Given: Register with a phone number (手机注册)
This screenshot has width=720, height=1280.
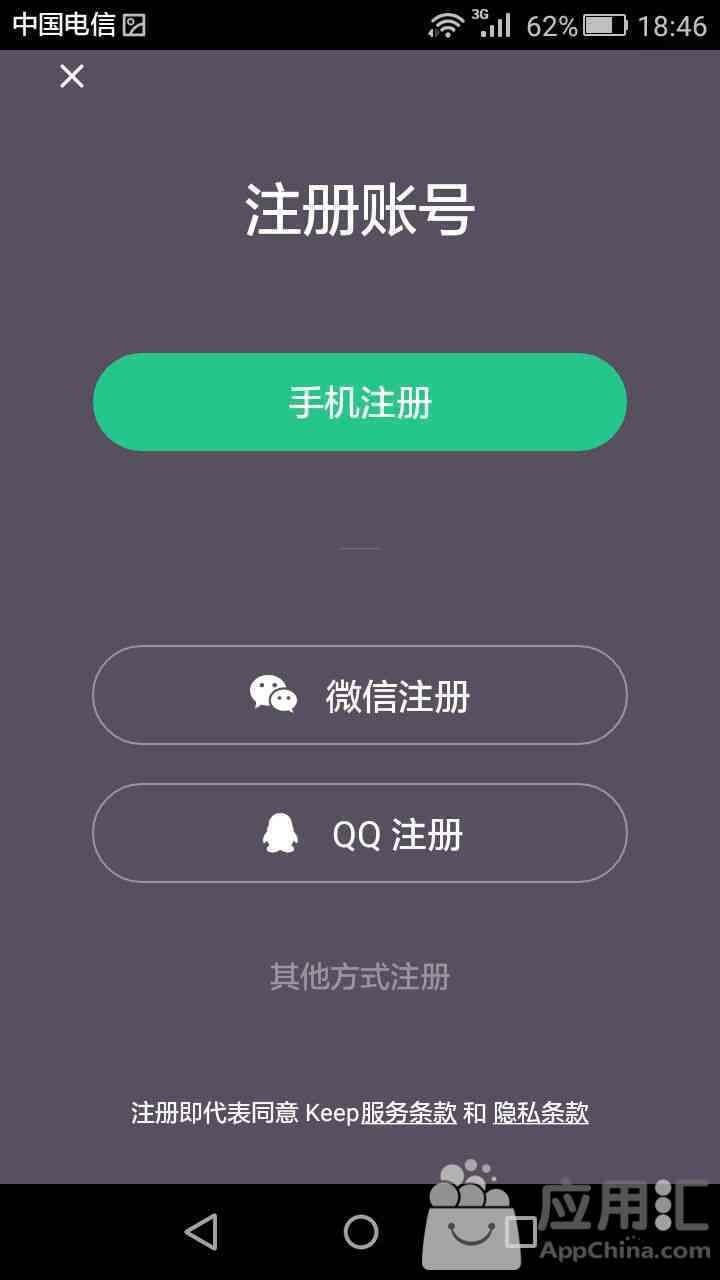Looking at the screenshot, I should click(360, 402).
